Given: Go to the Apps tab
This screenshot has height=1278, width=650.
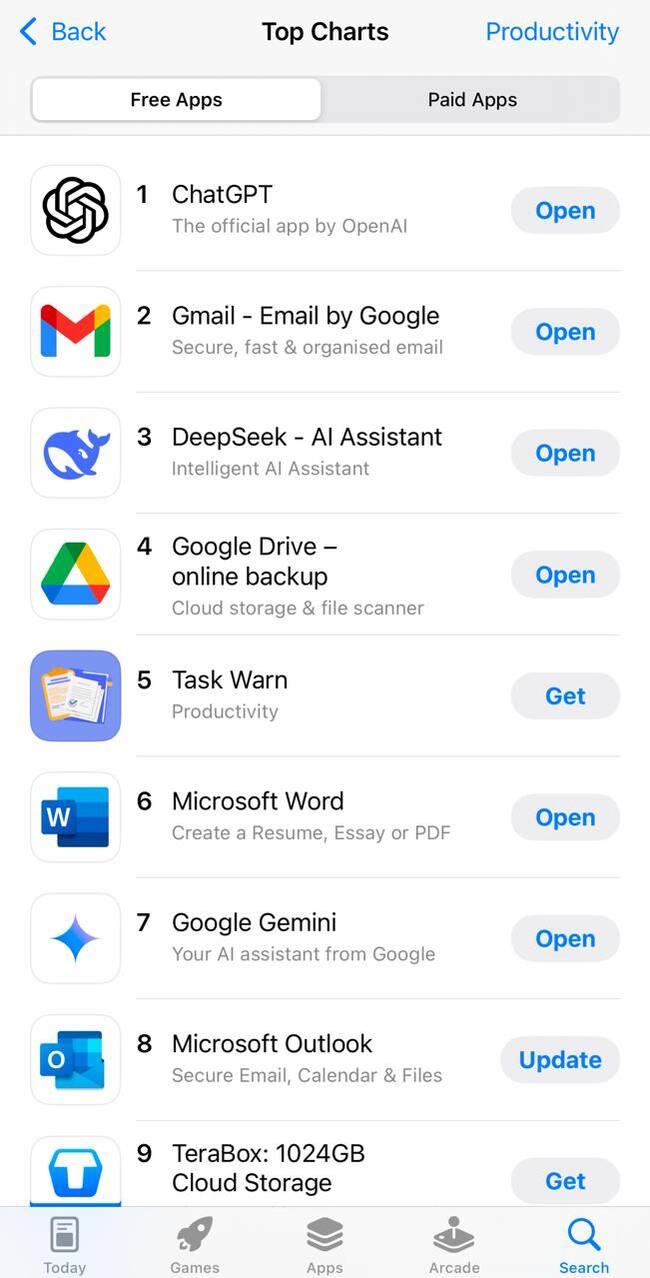Looking at the screenshot, I should point(325,1246).
